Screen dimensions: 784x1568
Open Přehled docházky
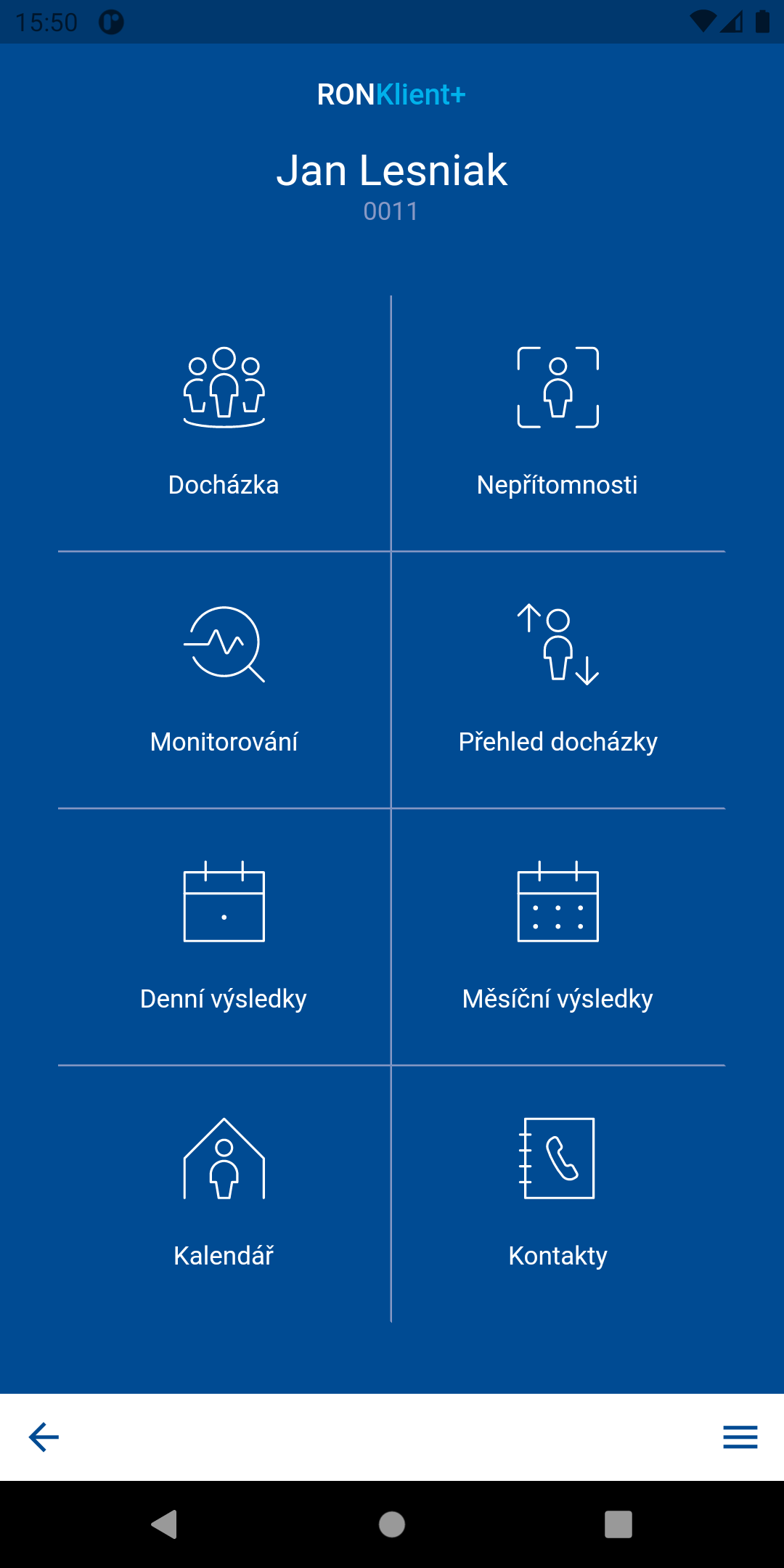pos(558,680)
